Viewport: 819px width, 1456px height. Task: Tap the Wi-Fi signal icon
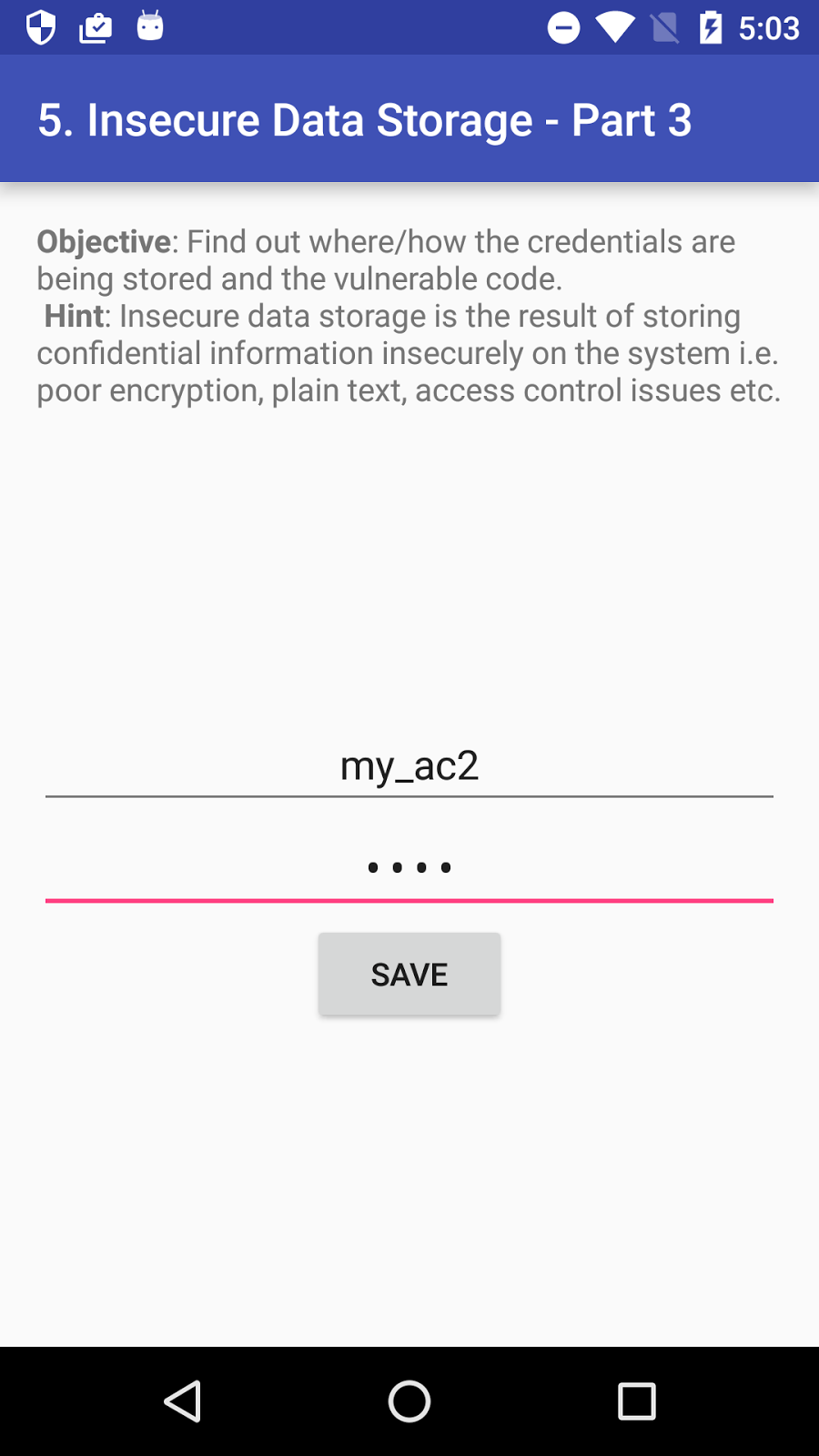(615, 27)
